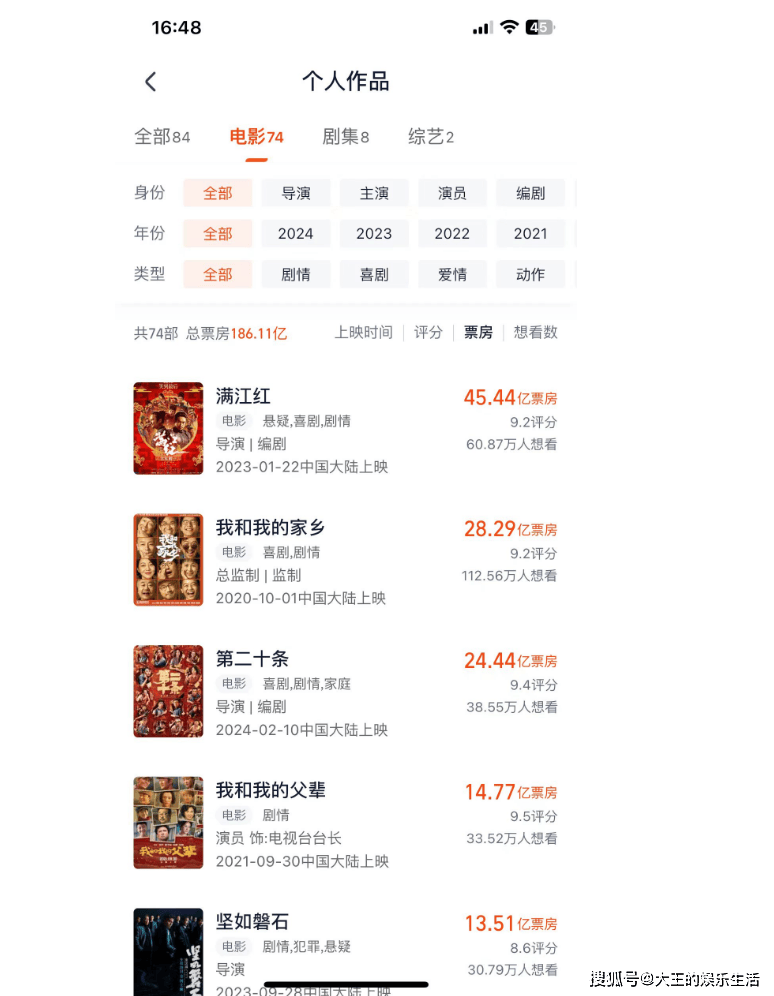Filter identity by 导演
Image resolution: width=774 pixels, height=996 pixels.
coord(296,193)
